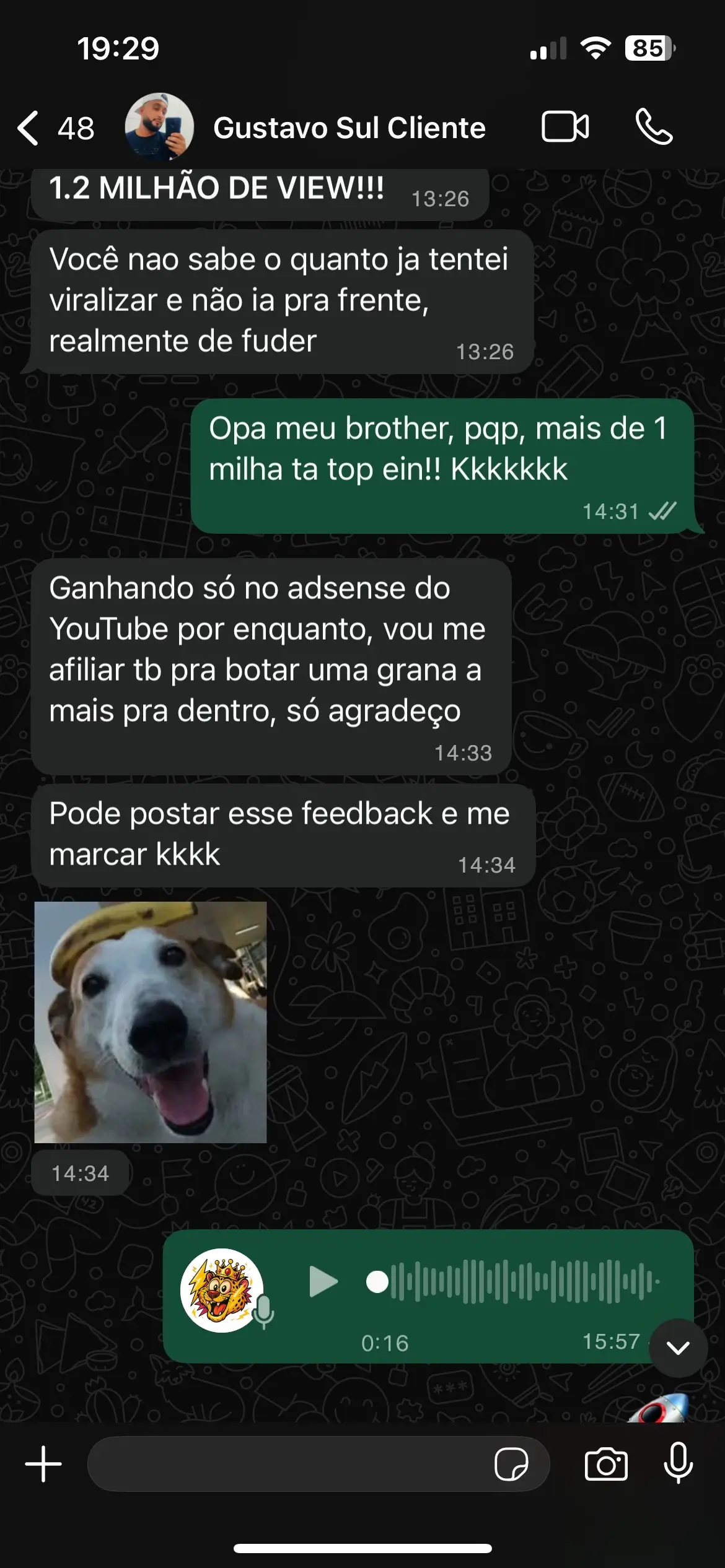The image size is (725, 1568).
Task: Open the dog with banana image
Action: pos(151,1022)
